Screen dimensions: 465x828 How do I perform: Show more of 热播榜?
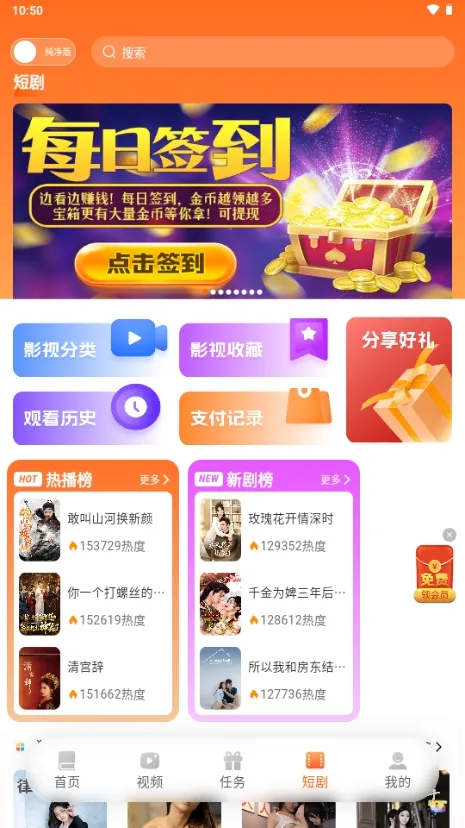pos(154,479)
